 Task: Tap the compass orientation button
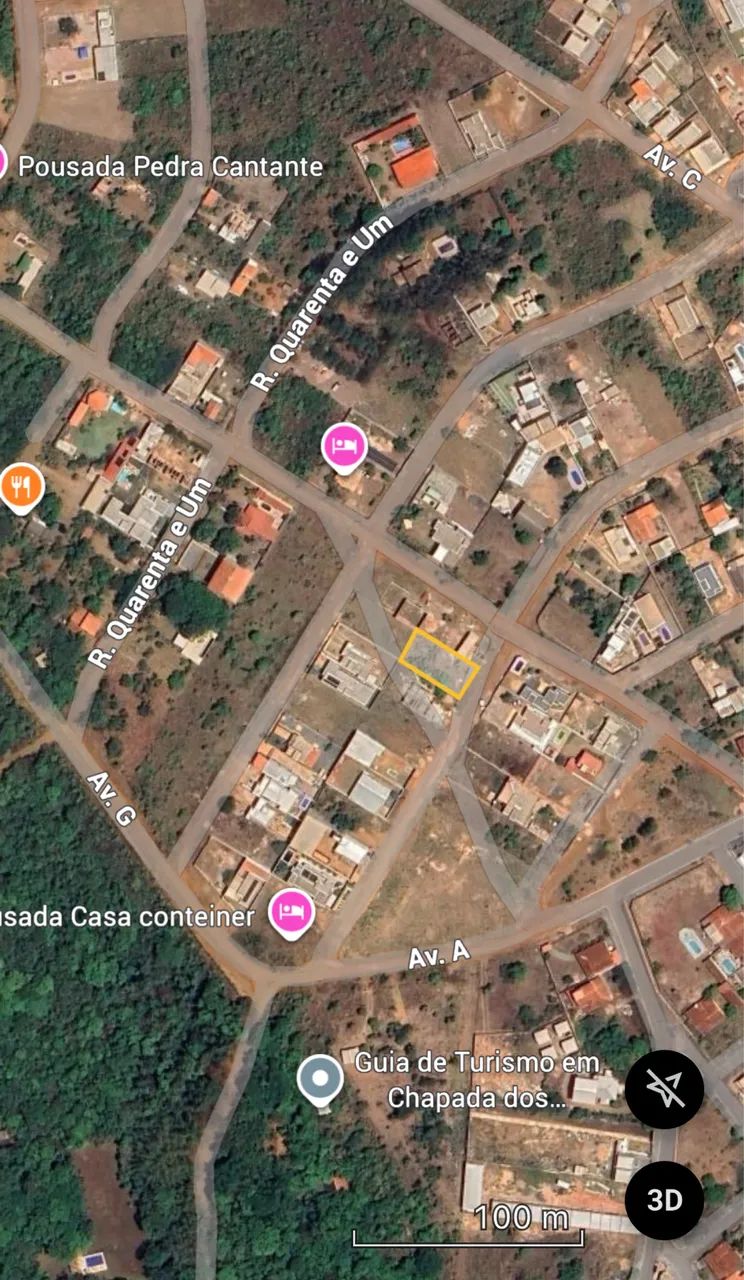tap(664, 1090)
